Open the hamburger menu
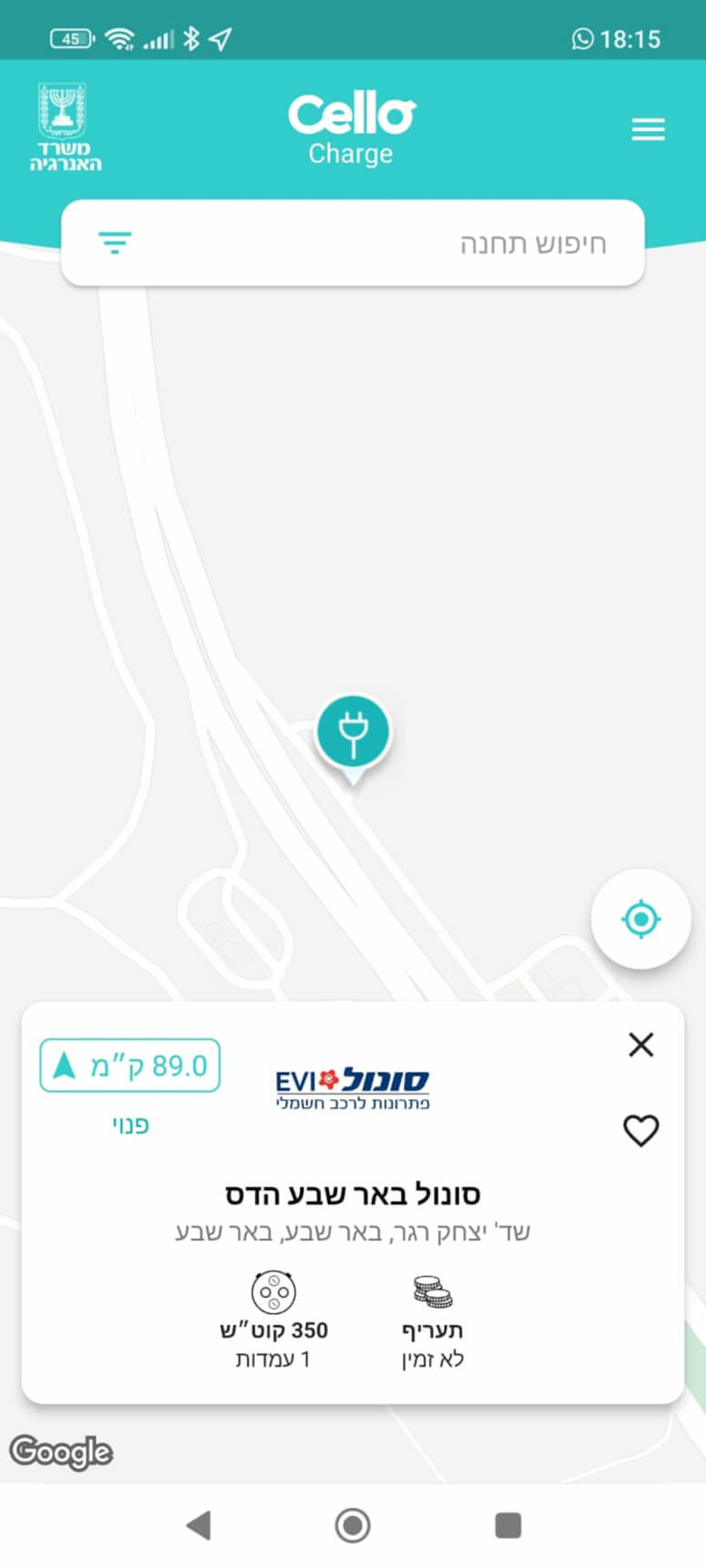 point(648,129)
